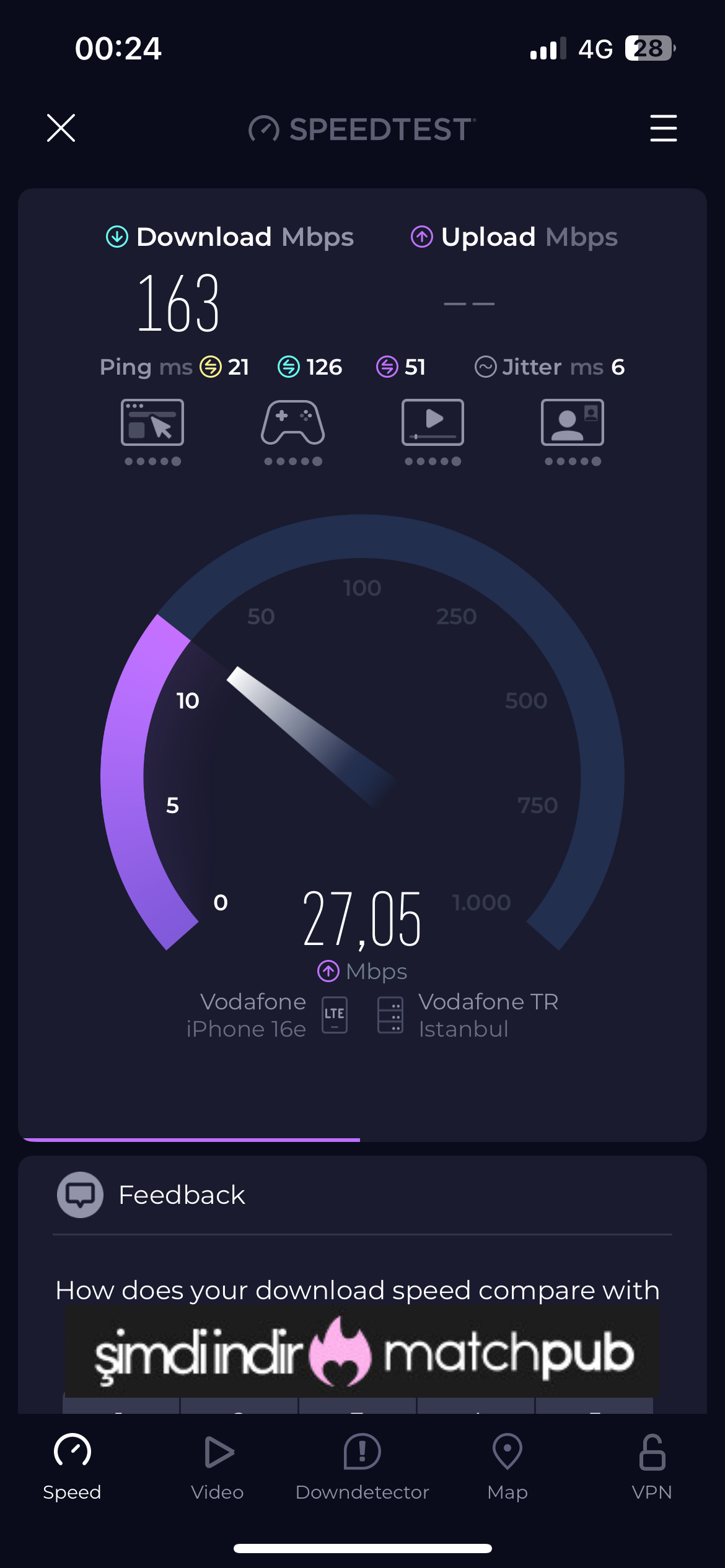
Task: Open the matchpub ad banner
Action: point(363,1352)
